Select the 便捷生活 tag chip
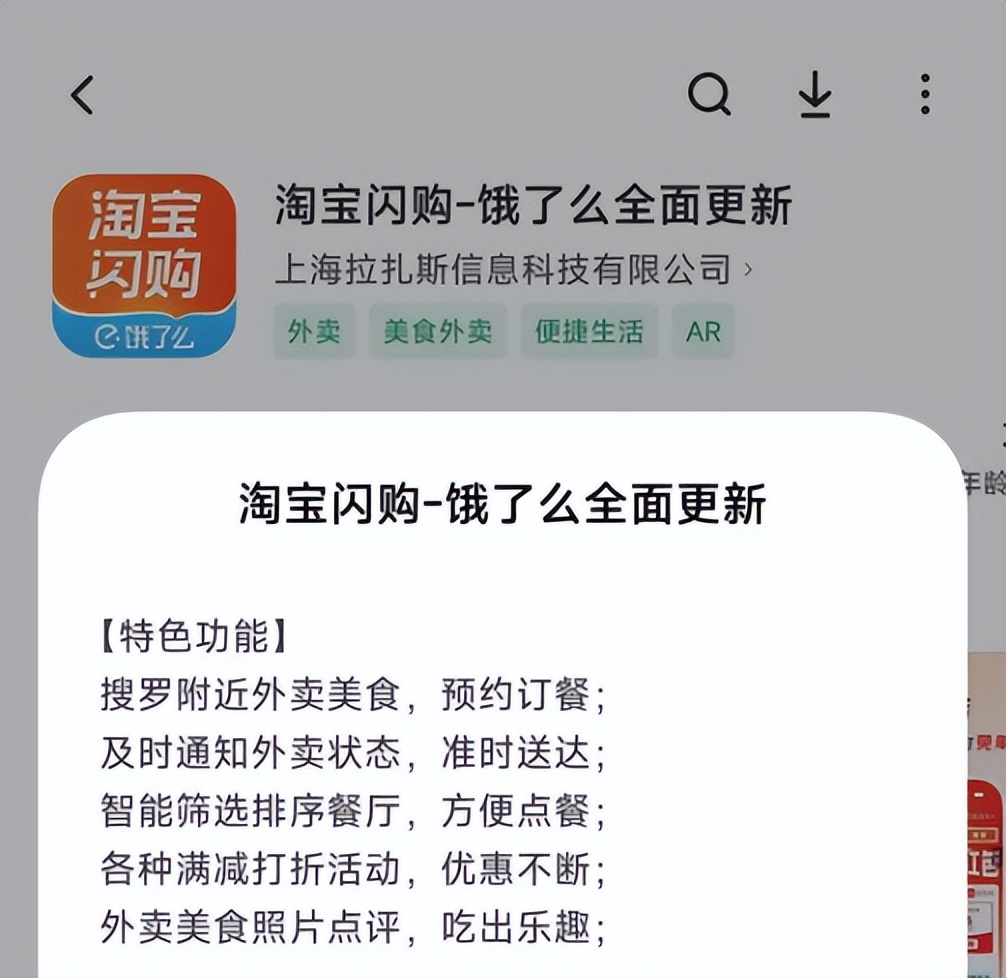1006x978 pixels. (x=589, y=332)
